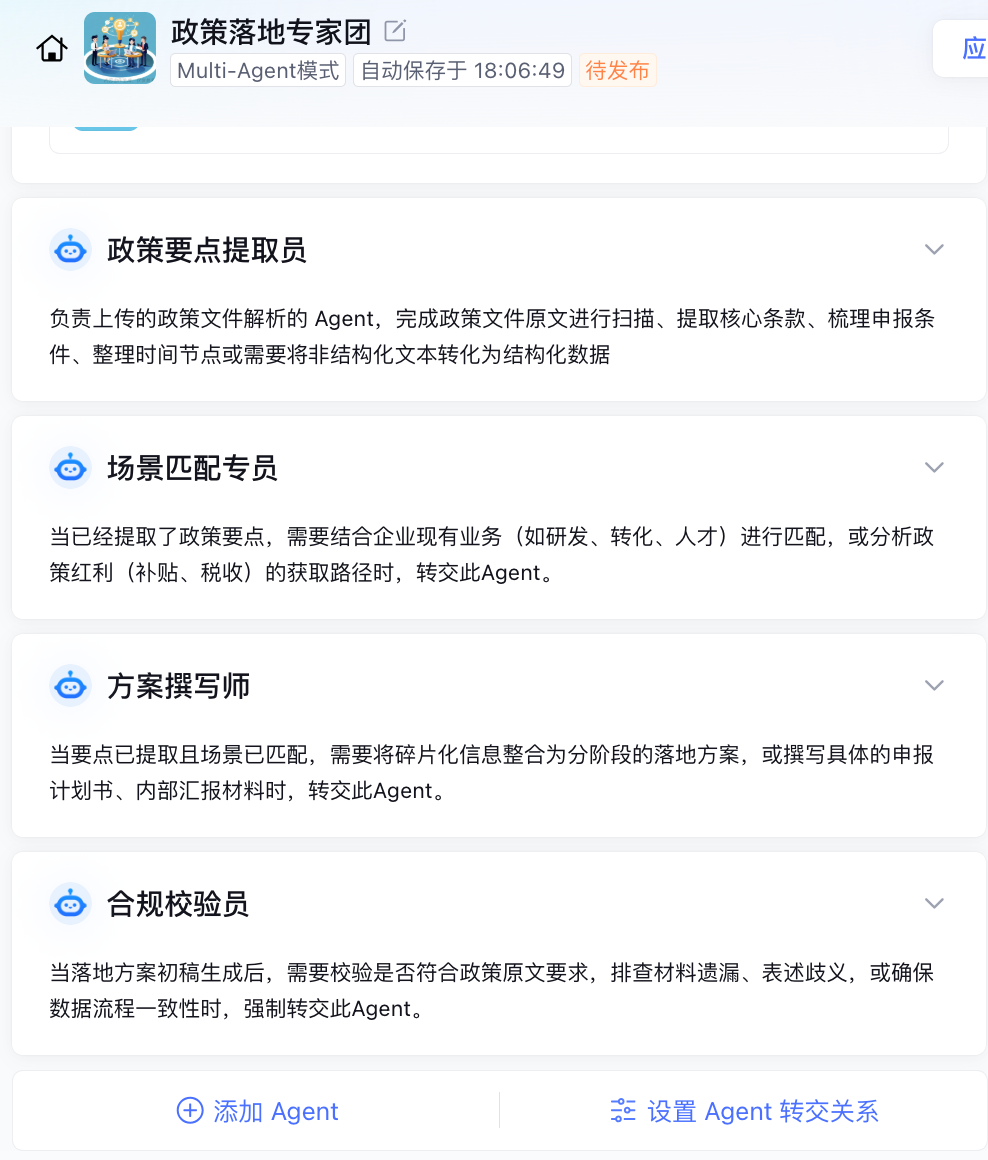Add a new Agent
Viewport: 988px width, 1160px height.
pos(257,1111)
